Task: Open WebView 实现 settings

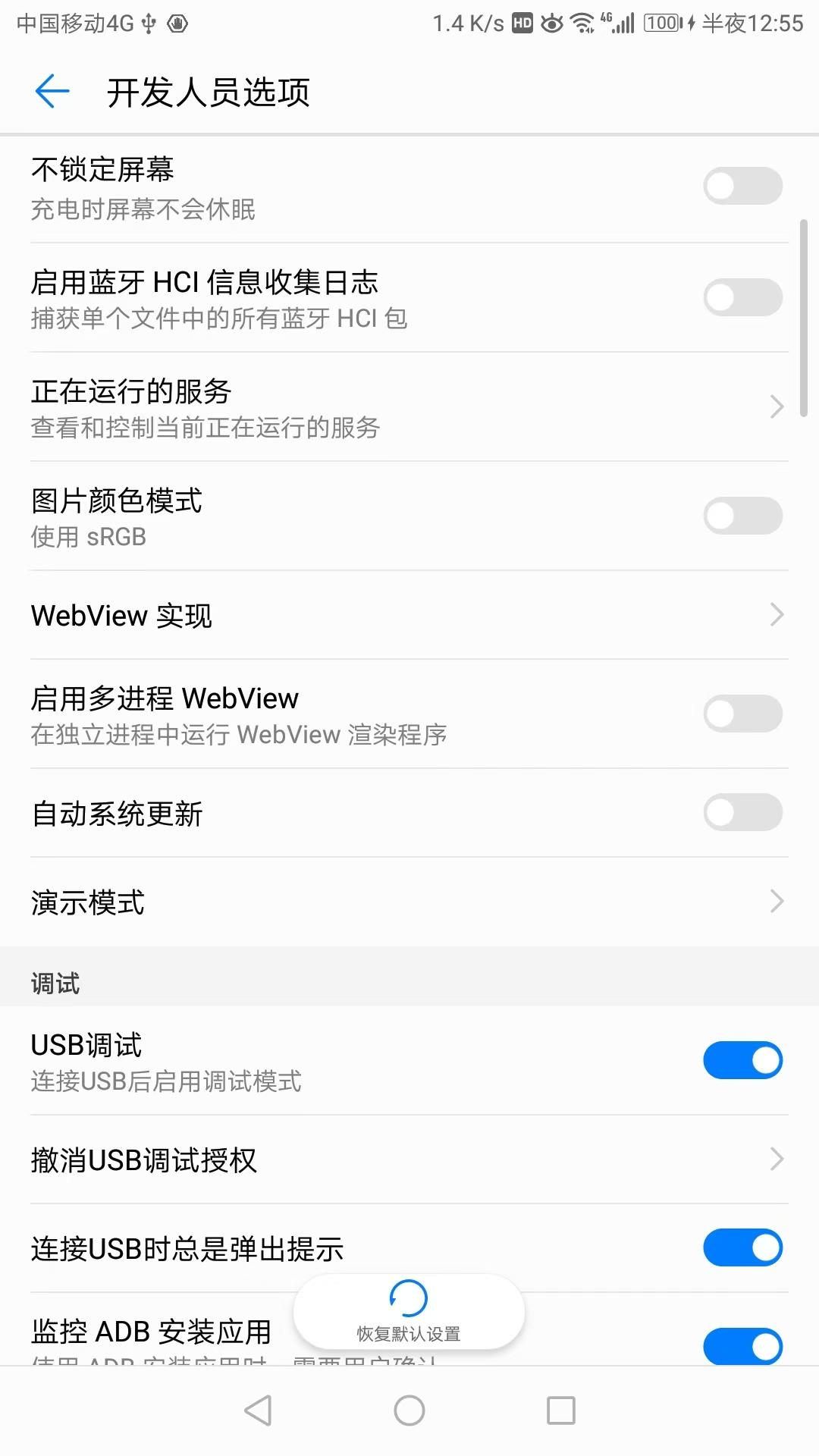Action: [x=409, y=615]
